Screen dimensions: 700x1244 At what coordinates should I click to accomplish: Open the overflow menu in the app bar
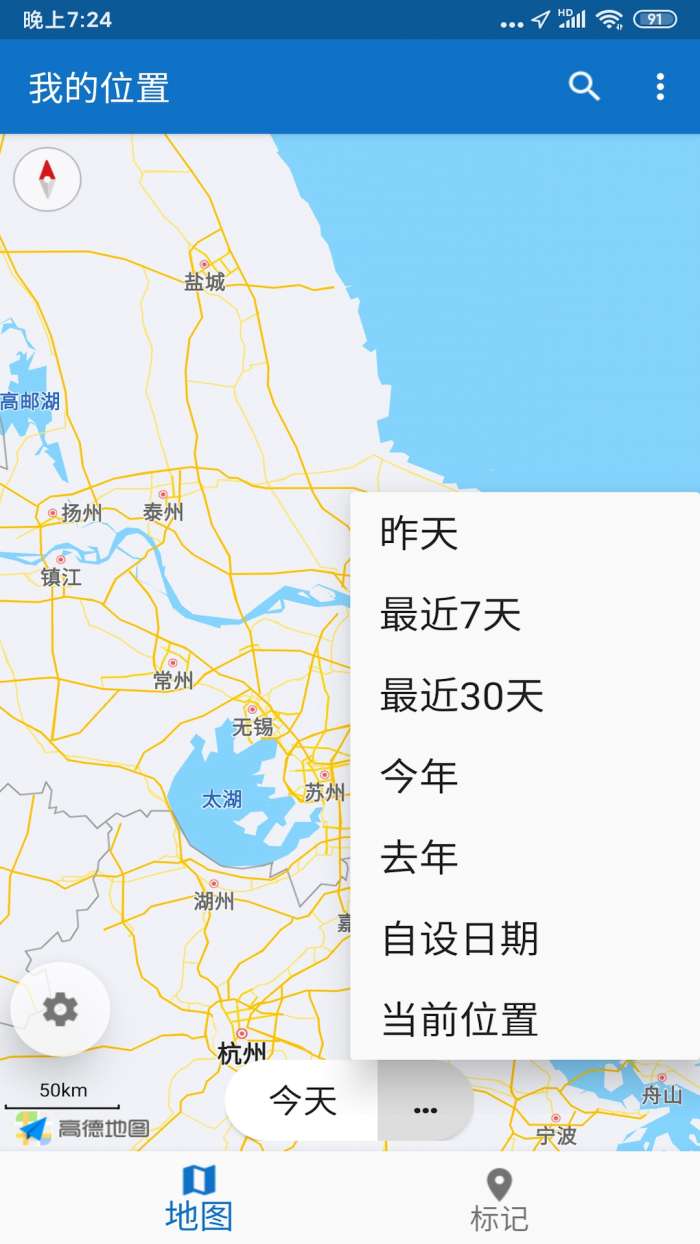click(660, 87)
